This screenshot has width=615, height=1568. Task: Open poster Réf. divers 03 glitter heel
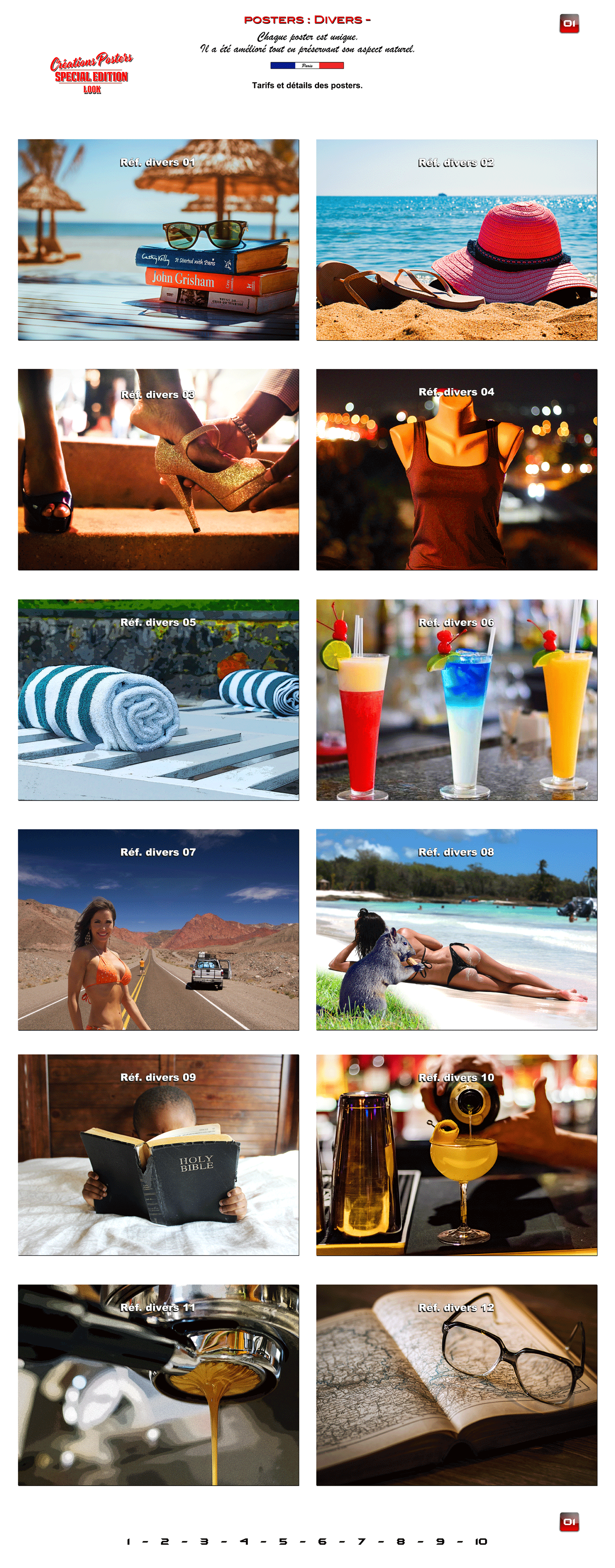(158, 469)
